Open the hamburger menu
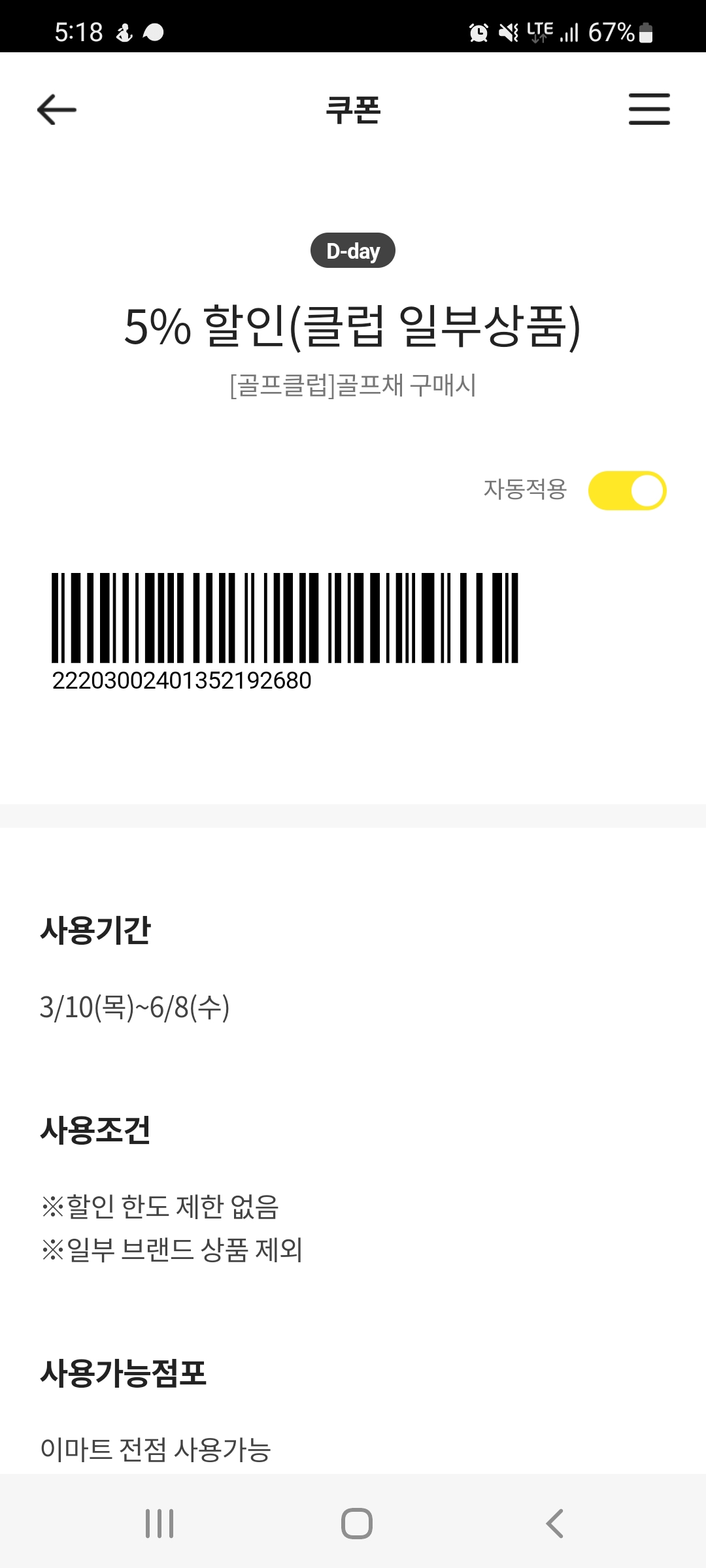The height and width of the screenshot is (1568, 706). coord(648,109)
